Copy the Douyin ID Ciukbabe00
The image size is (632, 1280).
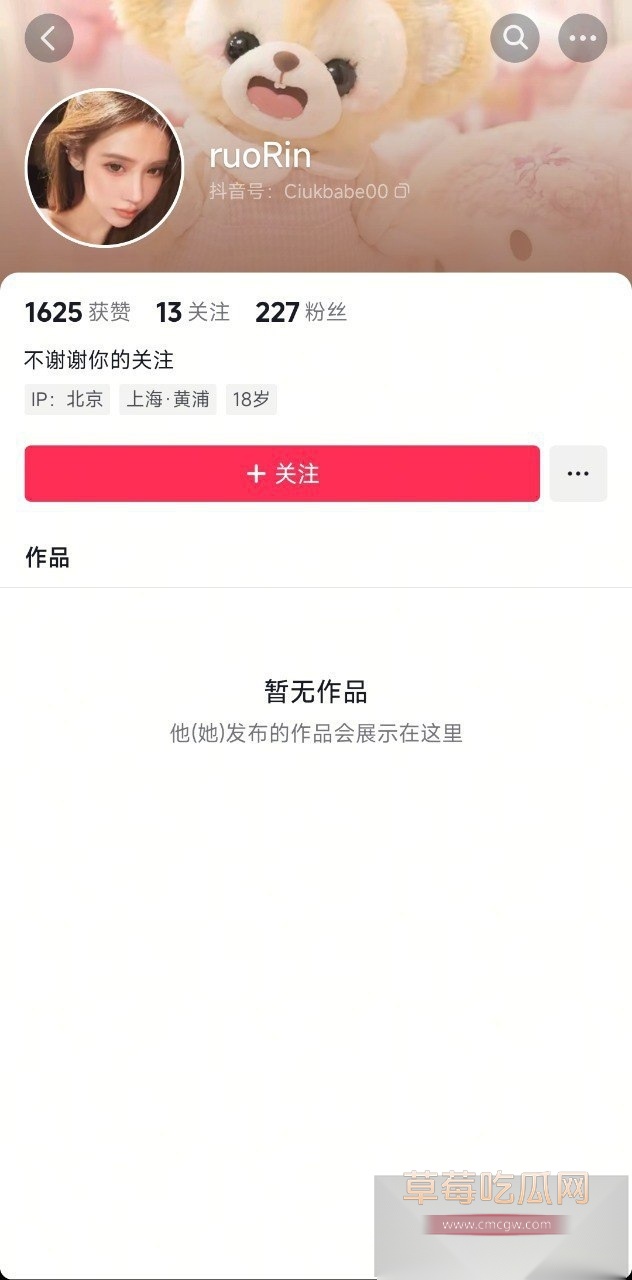(402, 191)
